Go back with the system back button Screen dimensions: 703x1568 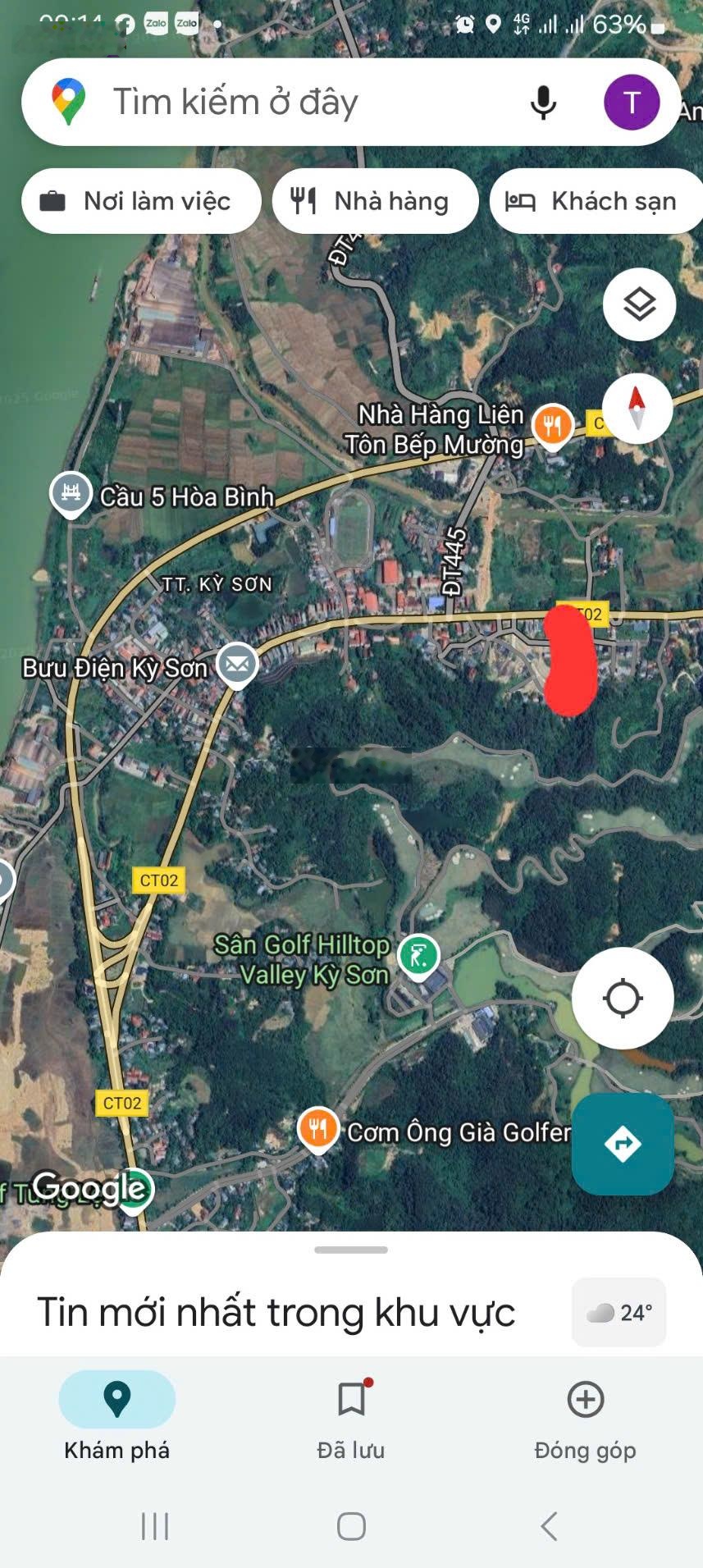point(549,1526)
